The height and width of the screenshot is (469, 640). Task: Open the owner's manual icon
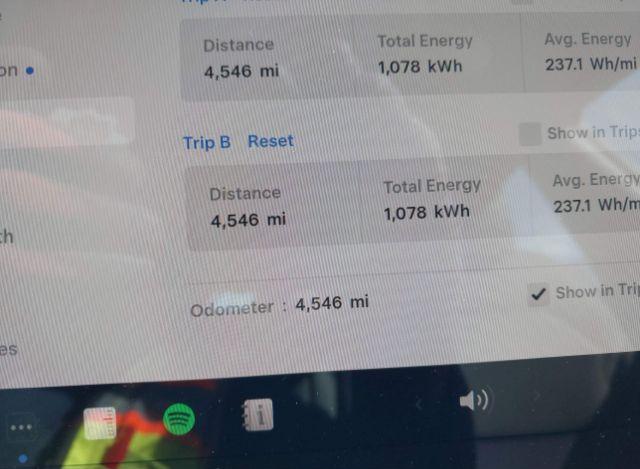pyautogui.click(x=258, y=415)
